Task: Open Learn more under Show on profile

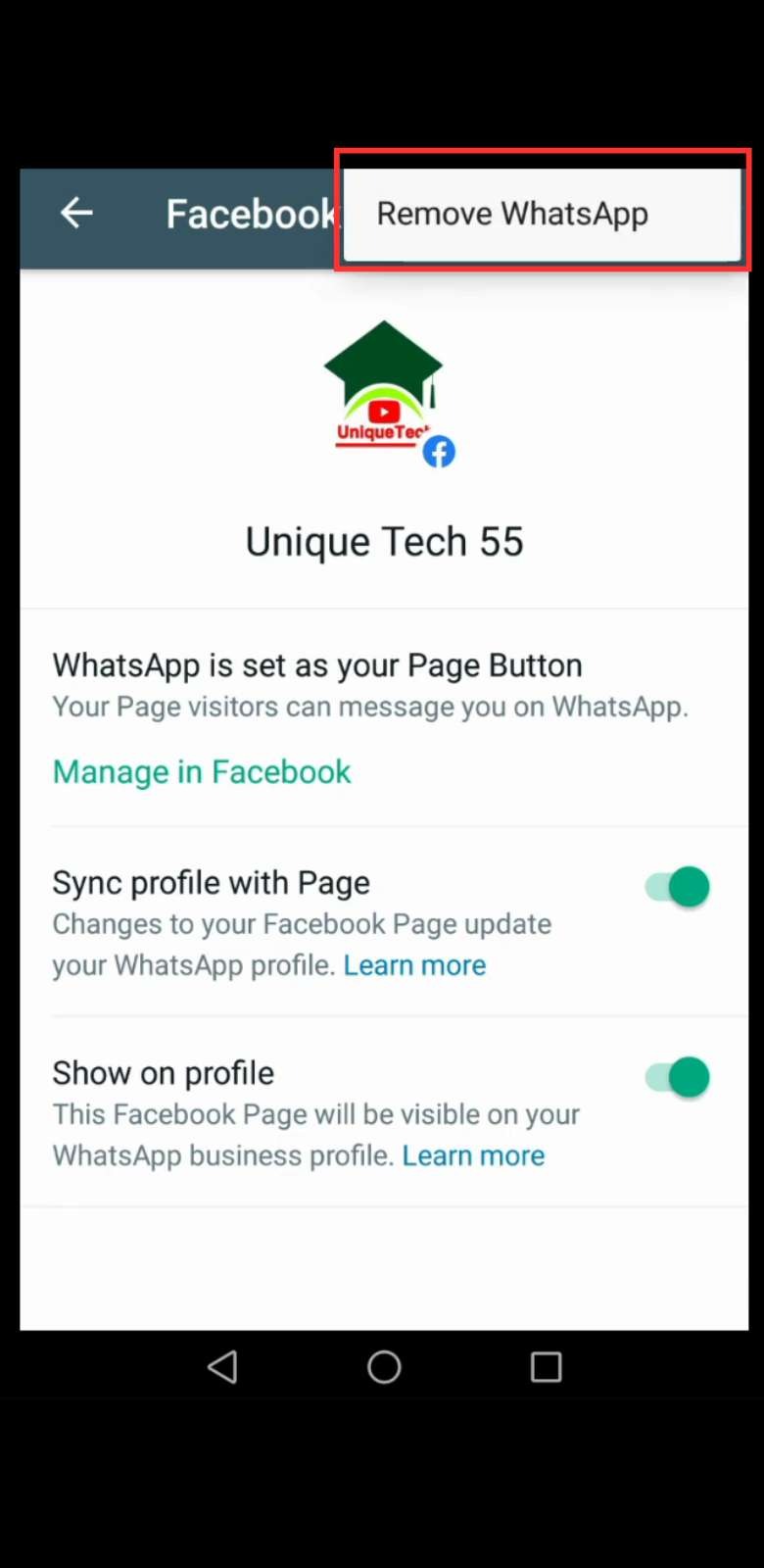Action: pos(473,1155)
